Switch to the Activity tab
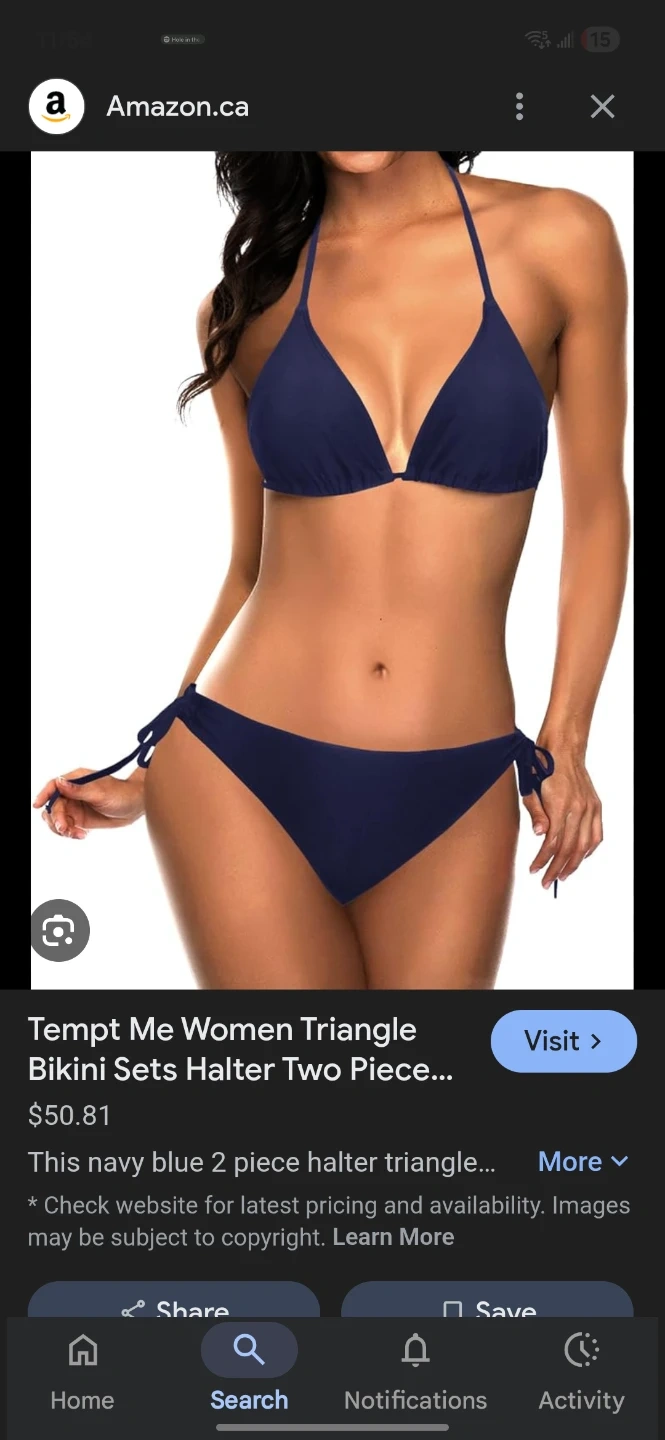The width and height of the screenshot is (665, 1440). [x=581, y=1371]
